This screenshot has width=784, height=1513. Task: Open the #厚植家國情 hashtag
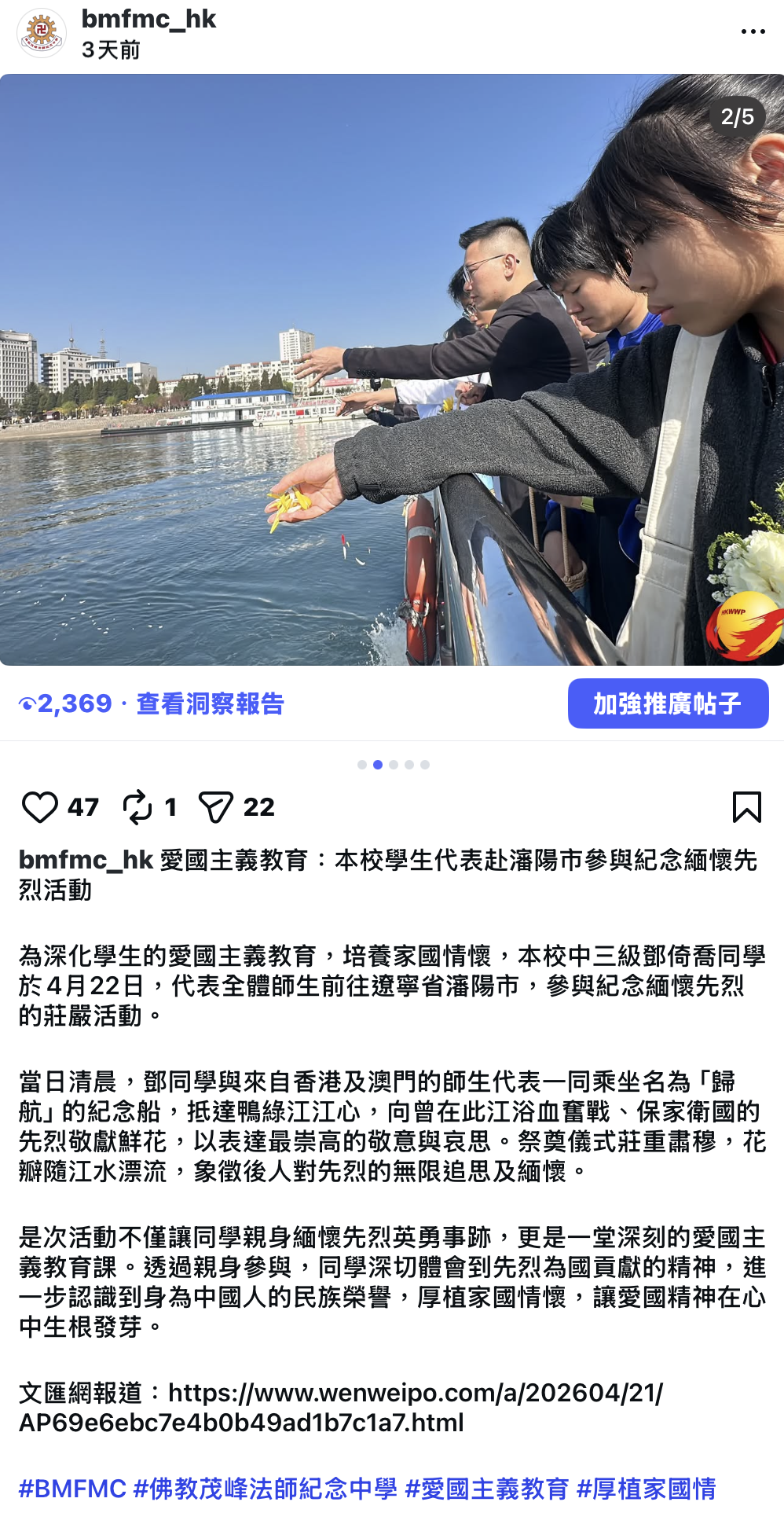647,1488
